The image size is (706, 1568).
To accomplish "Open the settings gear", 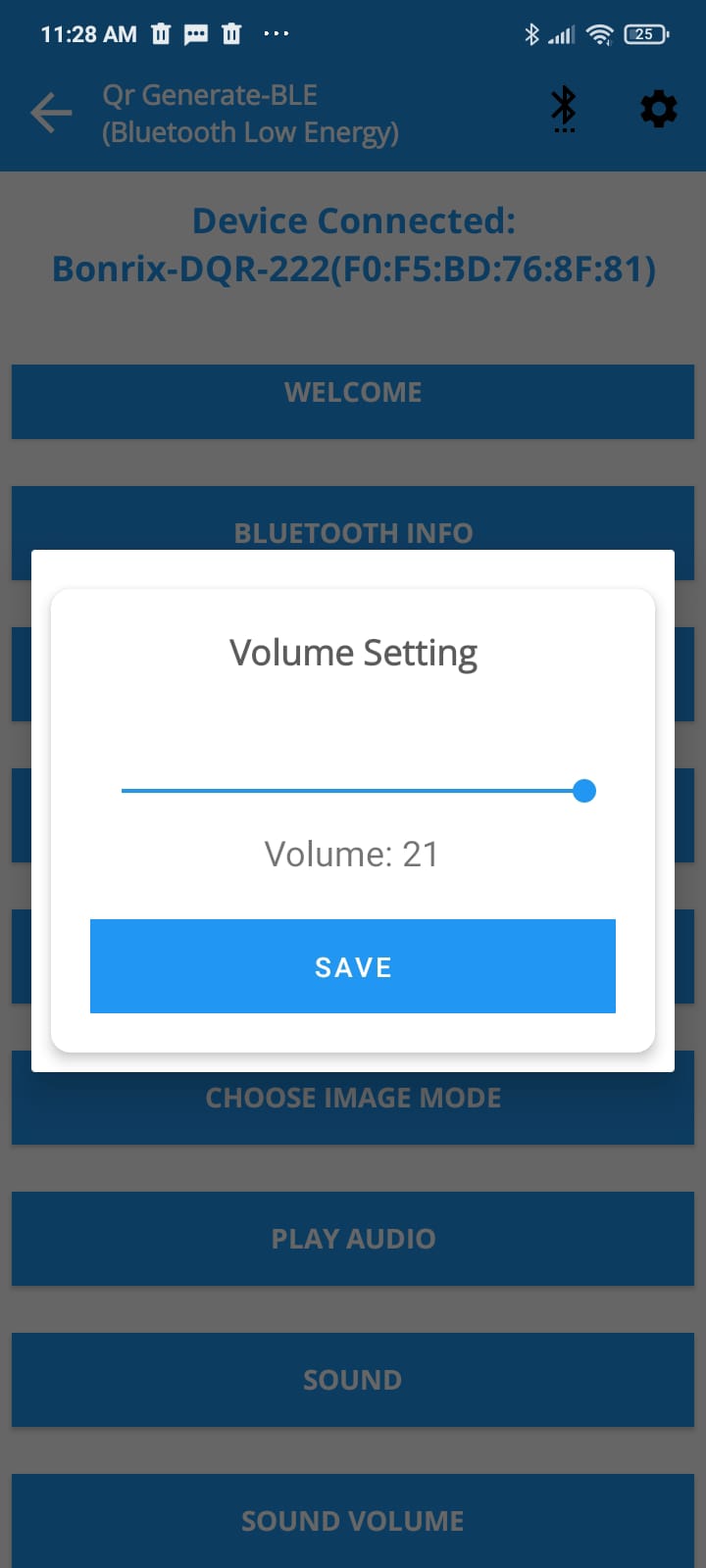I will click(658, 109).
